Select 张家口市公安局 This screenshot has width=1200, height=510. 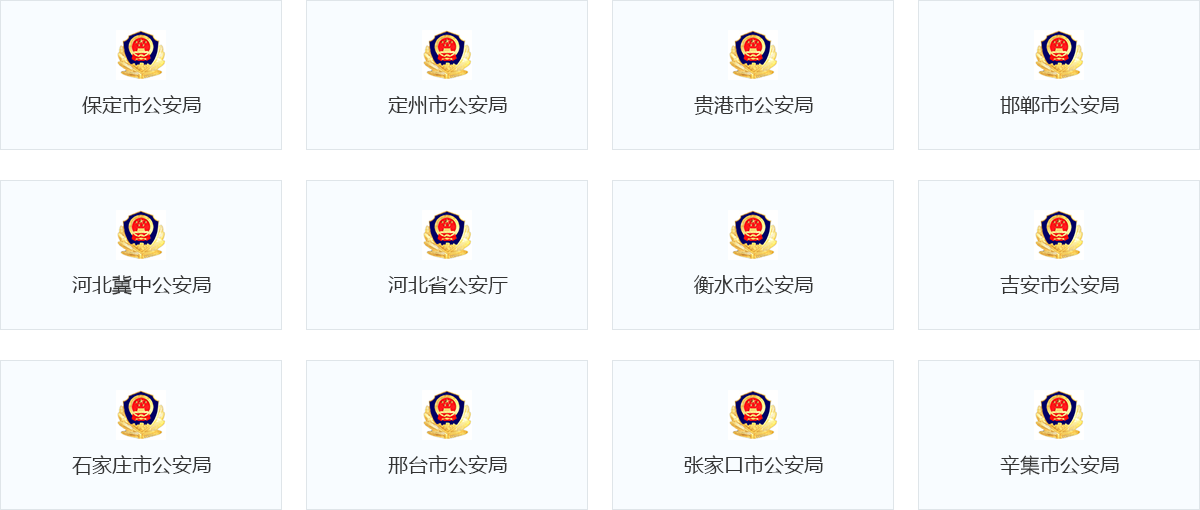pos(753,436)
